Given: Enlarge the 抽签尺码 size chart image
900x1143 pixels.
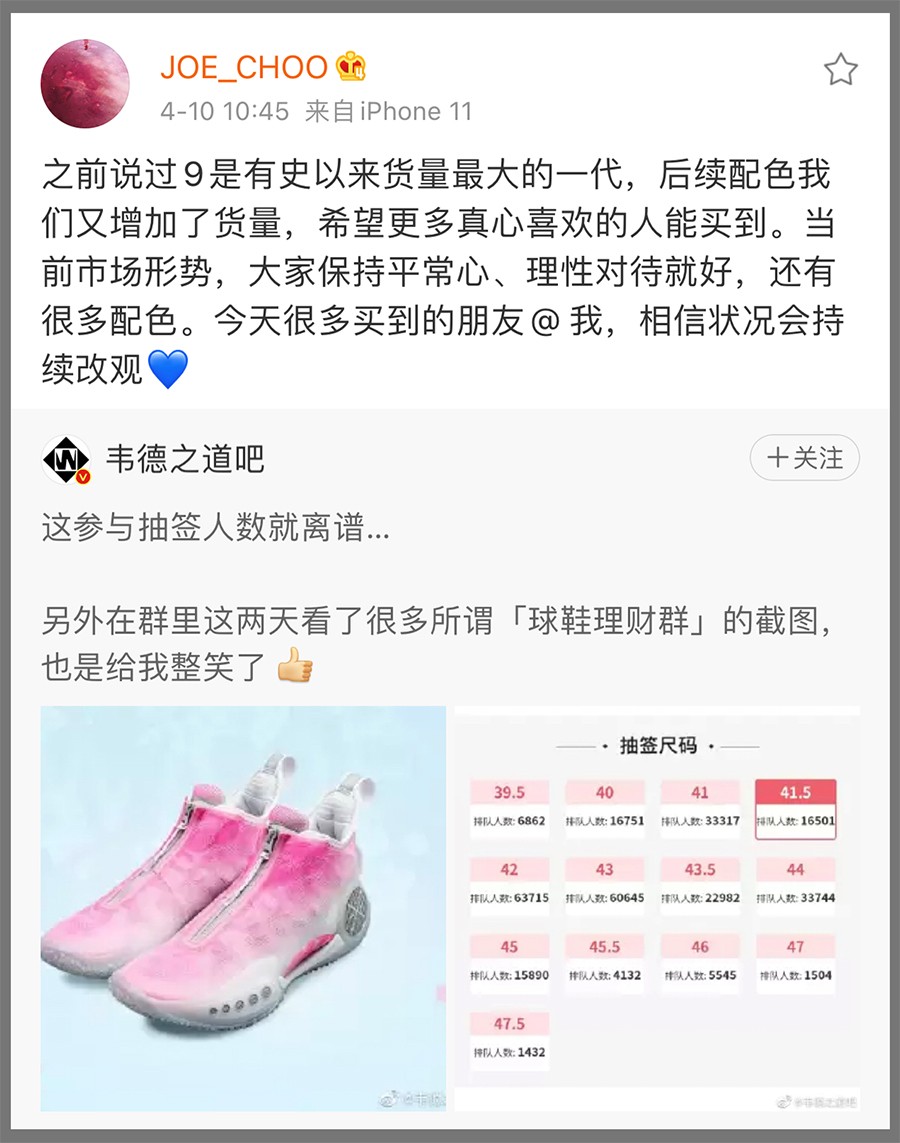Looking at the screenshot, I should 657,908.
